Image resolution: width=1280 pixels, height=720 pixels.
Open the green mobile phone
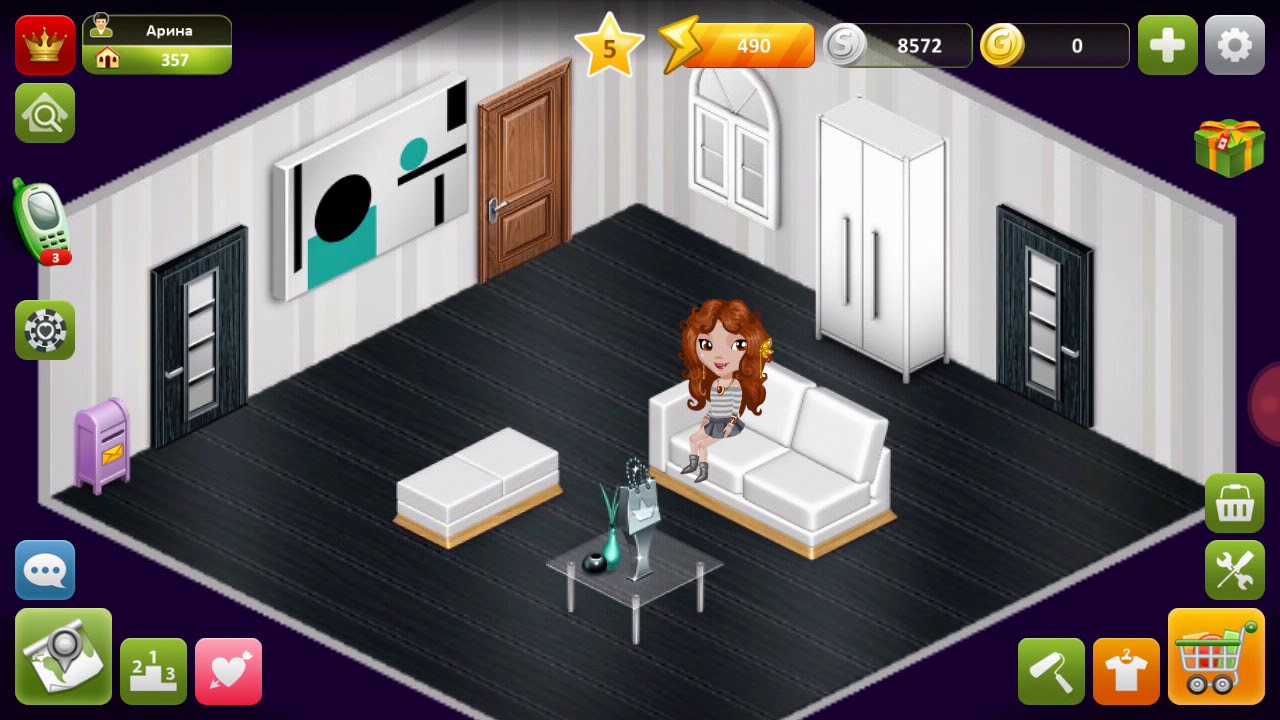[x=40, y=220]
